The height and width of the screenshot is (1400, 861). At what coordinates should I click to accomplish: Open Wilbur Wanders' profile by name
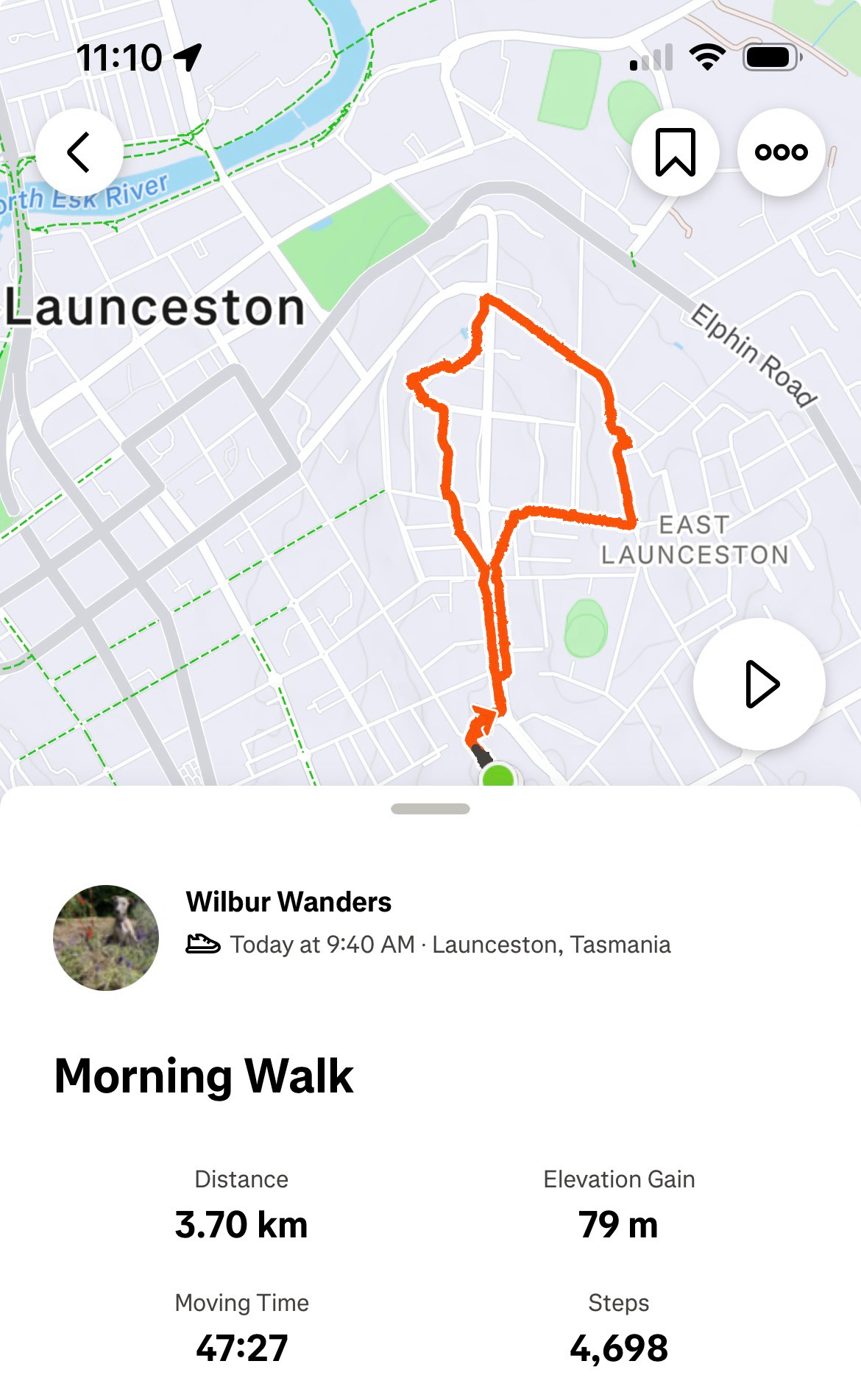click(x=288, y=902)
